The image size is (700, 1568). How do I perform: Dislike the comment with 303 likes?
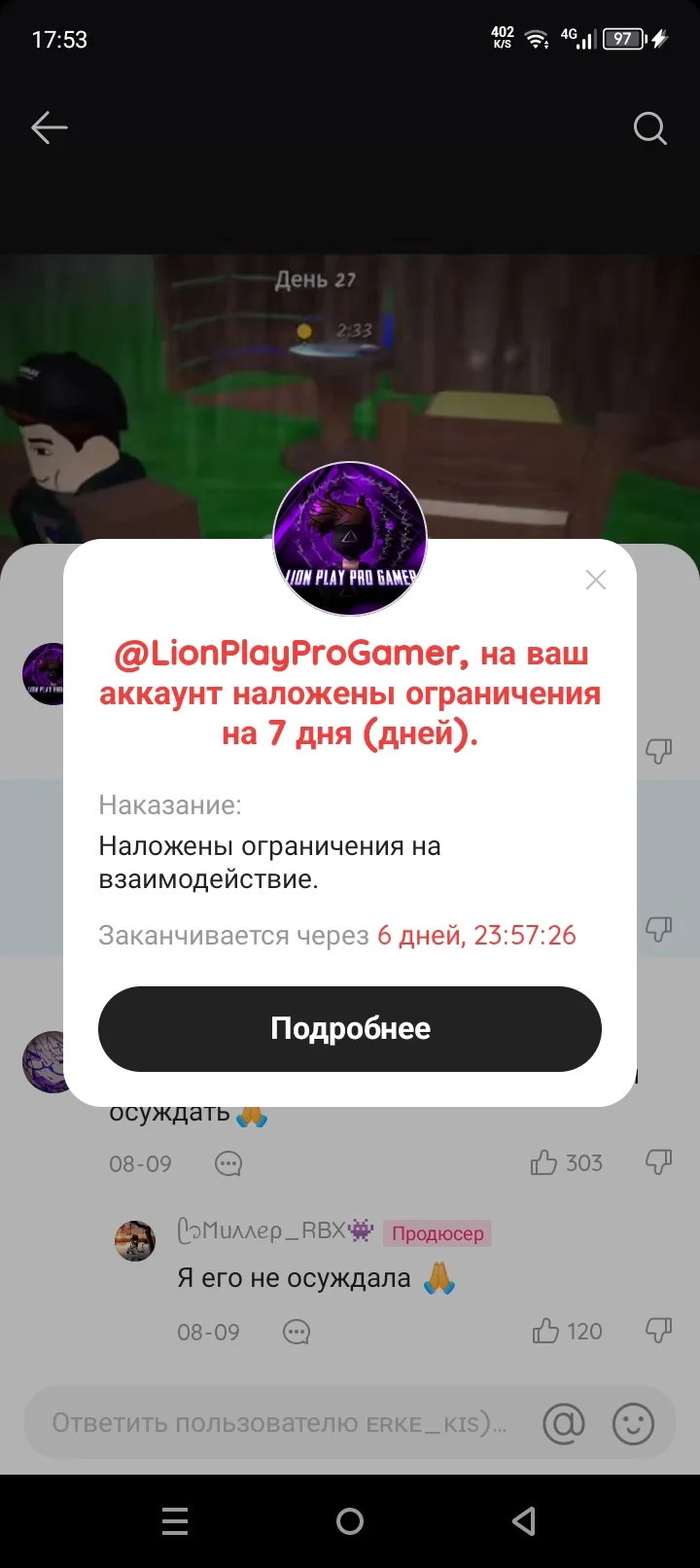(x=659, y=1162)
